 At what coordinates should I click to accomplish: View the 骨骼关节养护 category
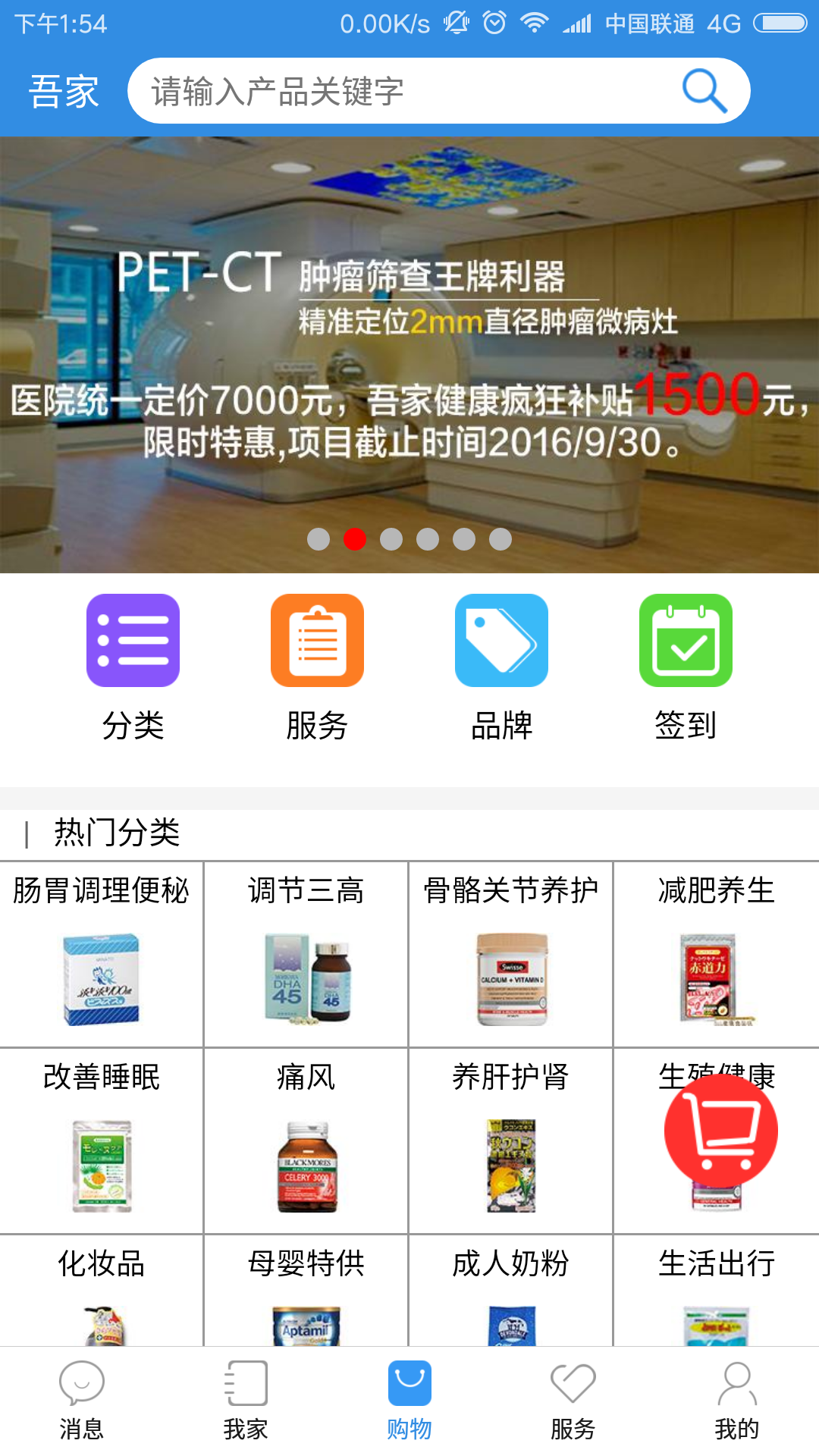pos(511,954)
